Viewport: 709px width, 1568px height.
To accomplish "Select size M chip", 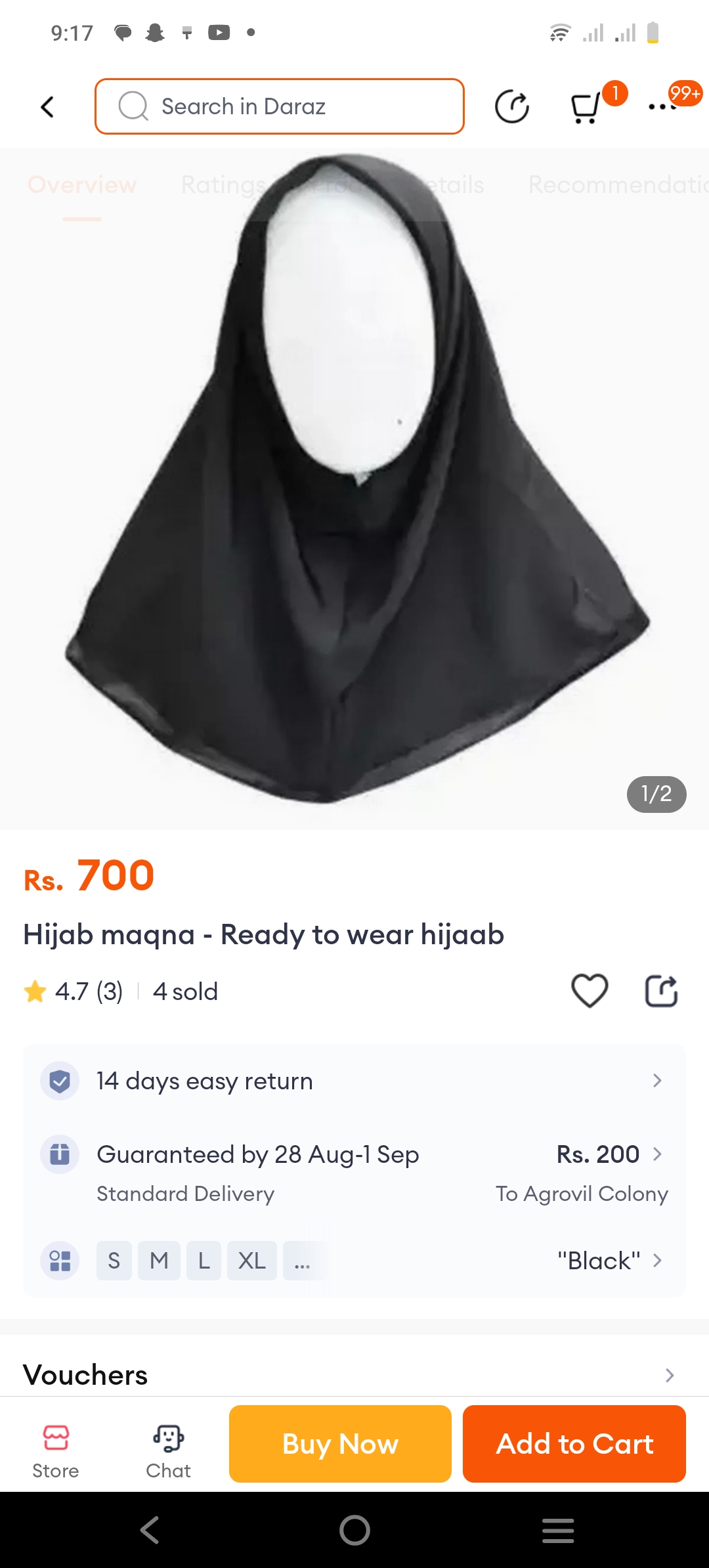I will [x=159, y=1261].
